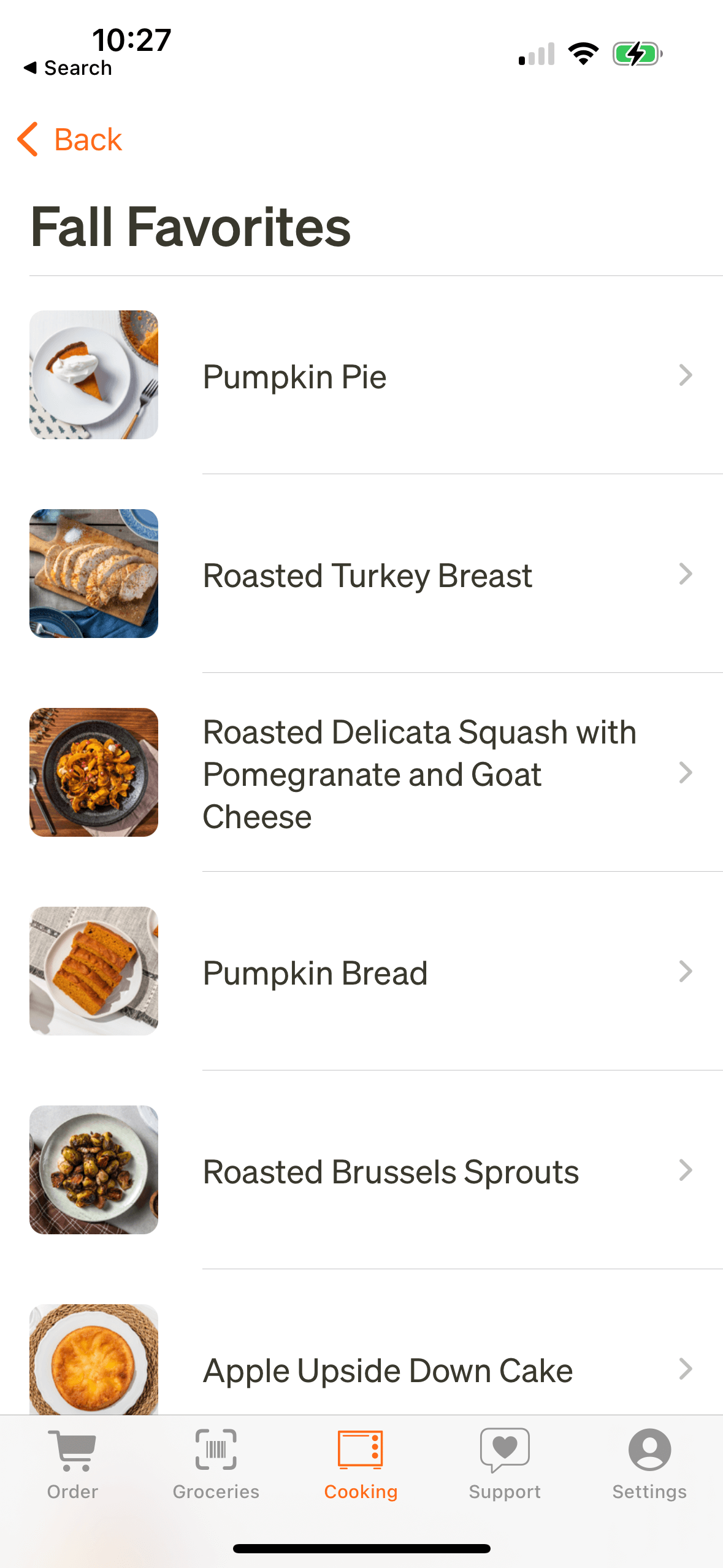Tap the Cooking tab

pyautogui.click(x=361, y=1464)
